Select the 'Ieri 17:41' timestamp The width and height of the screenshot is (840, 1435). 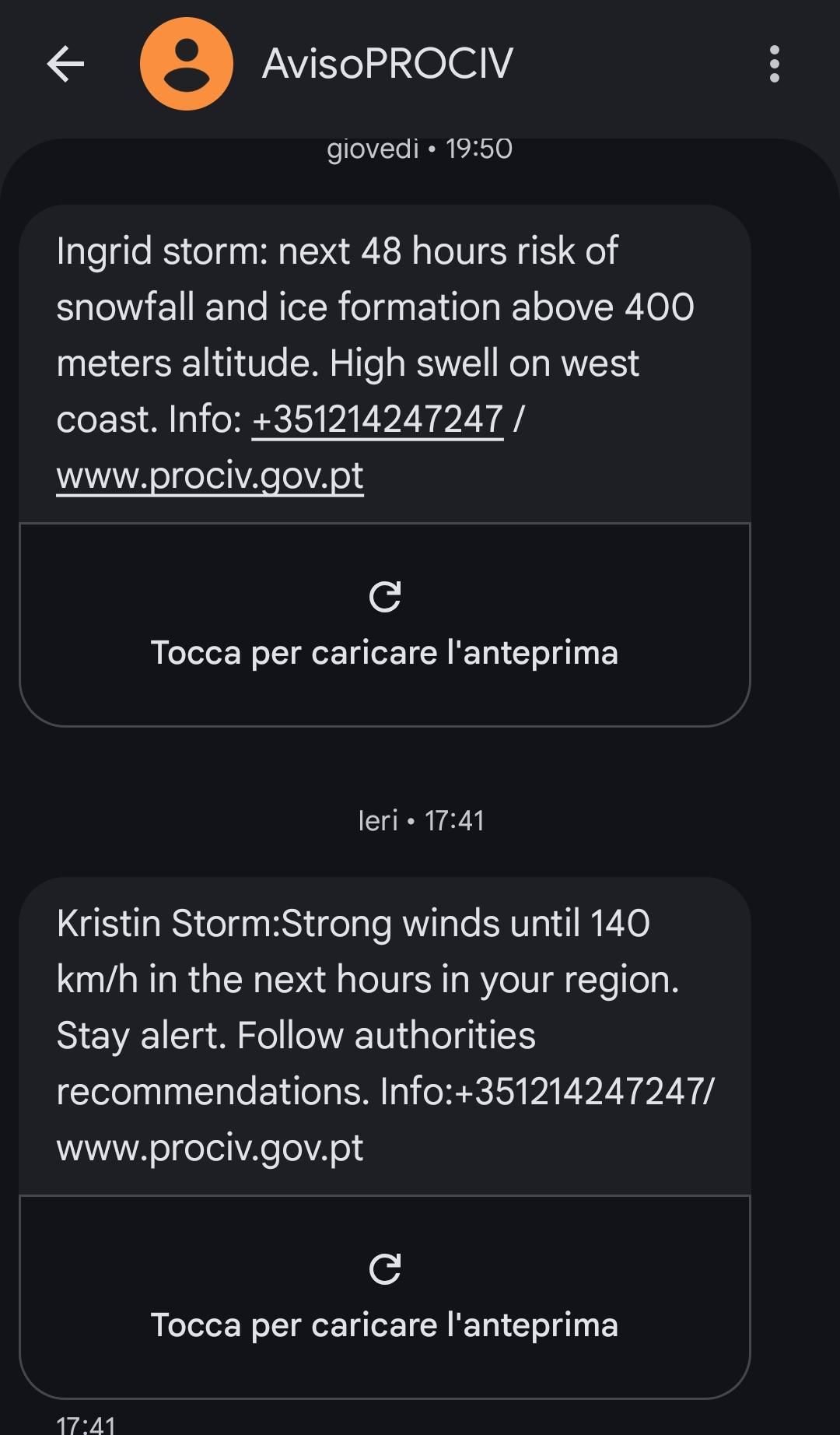tap(420, 821)
